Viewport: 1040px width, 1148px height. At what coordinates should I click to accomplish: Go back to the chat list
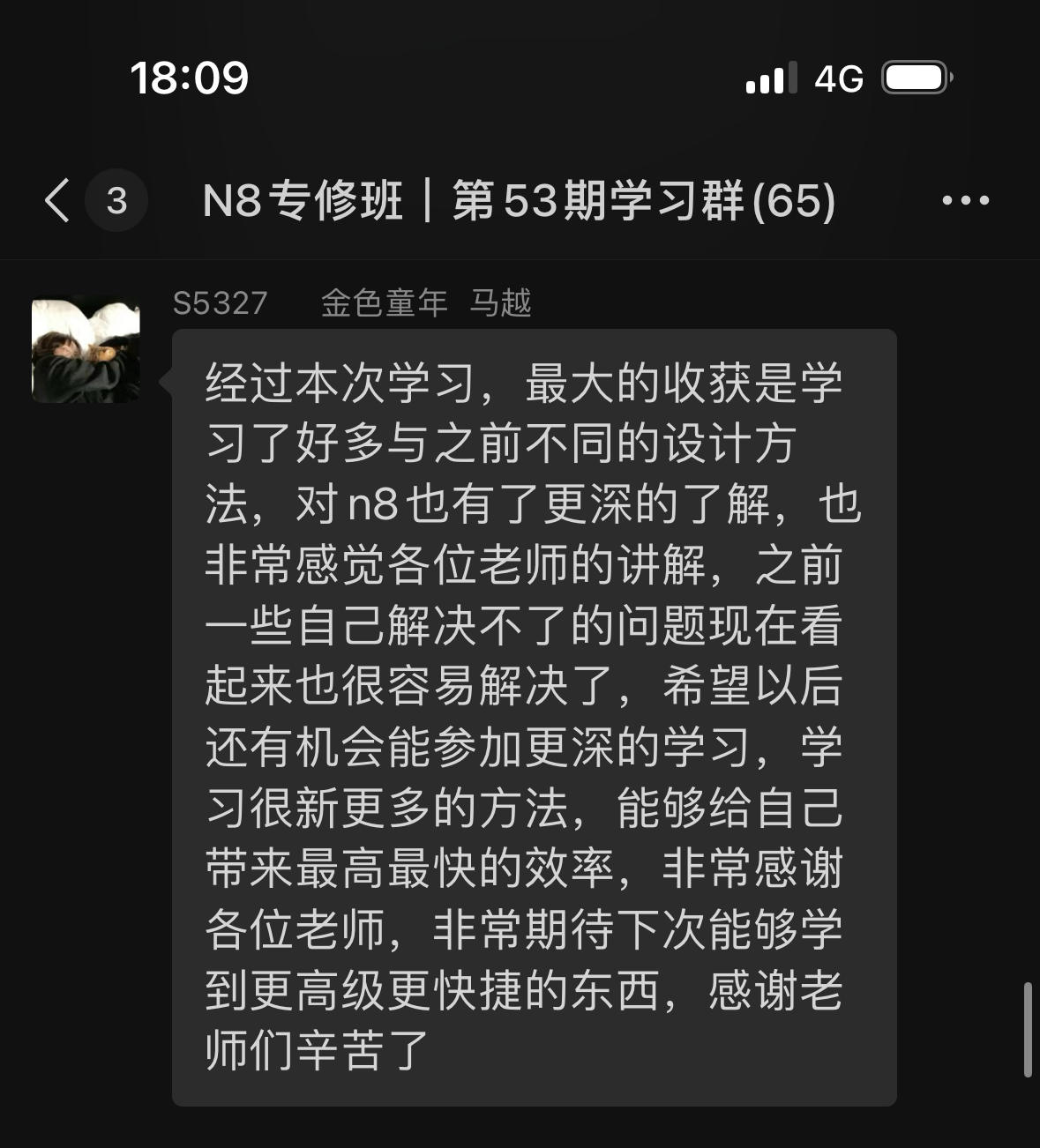(x=58, y=200)
